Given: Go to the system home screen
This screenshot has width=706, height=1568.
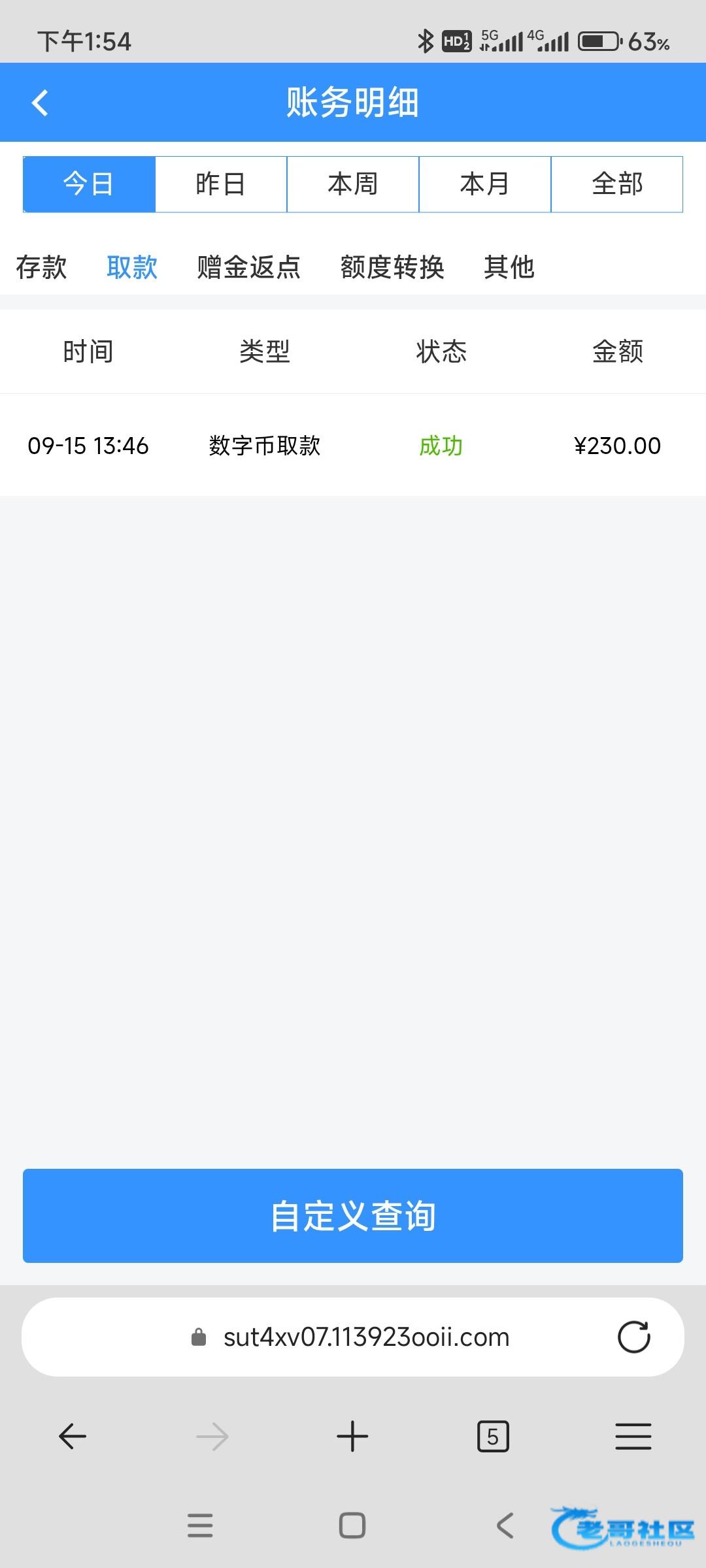Looking at the screenshot, I should pos(352,1526).
